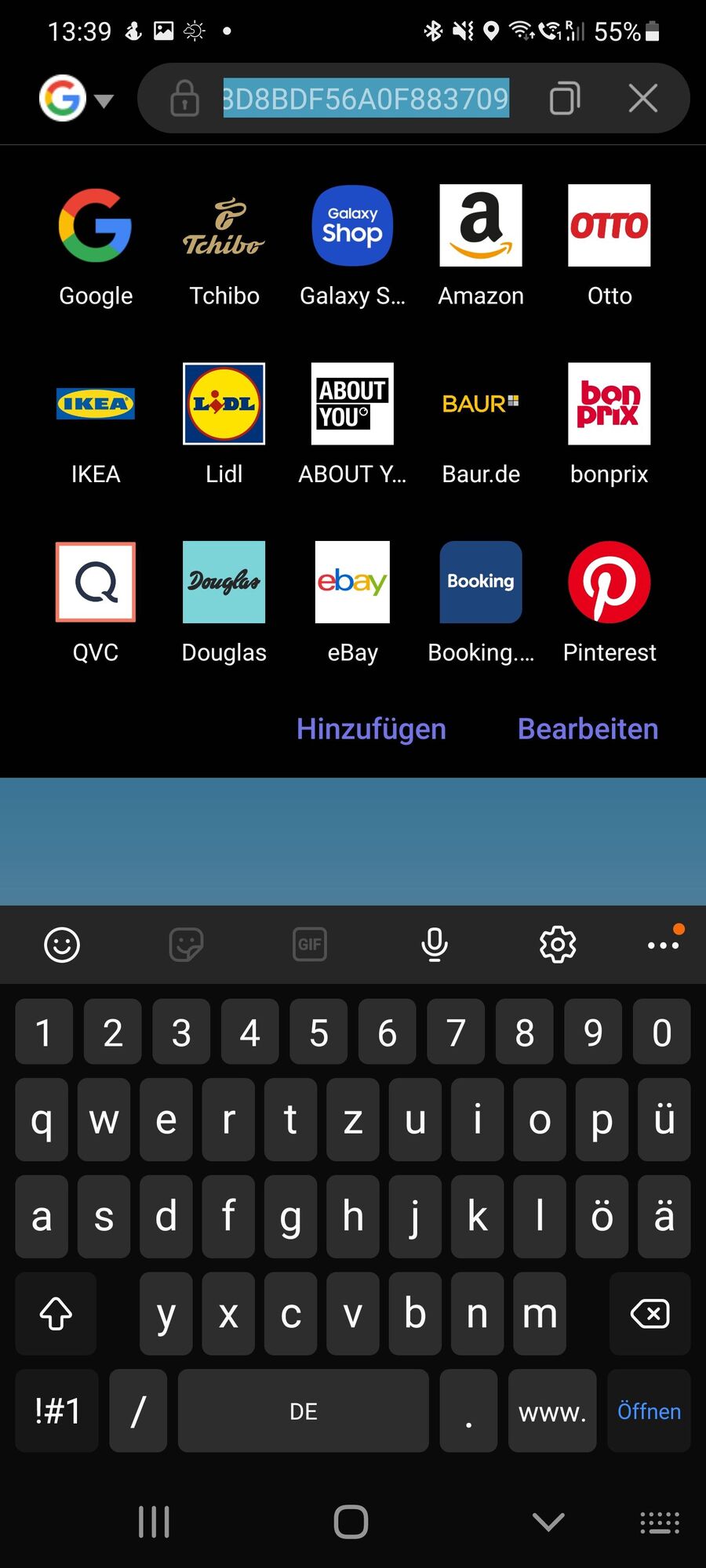Open the Tchibo quick access site
This screenshot has height=1568, width=706.
click(x=224, y=226)
